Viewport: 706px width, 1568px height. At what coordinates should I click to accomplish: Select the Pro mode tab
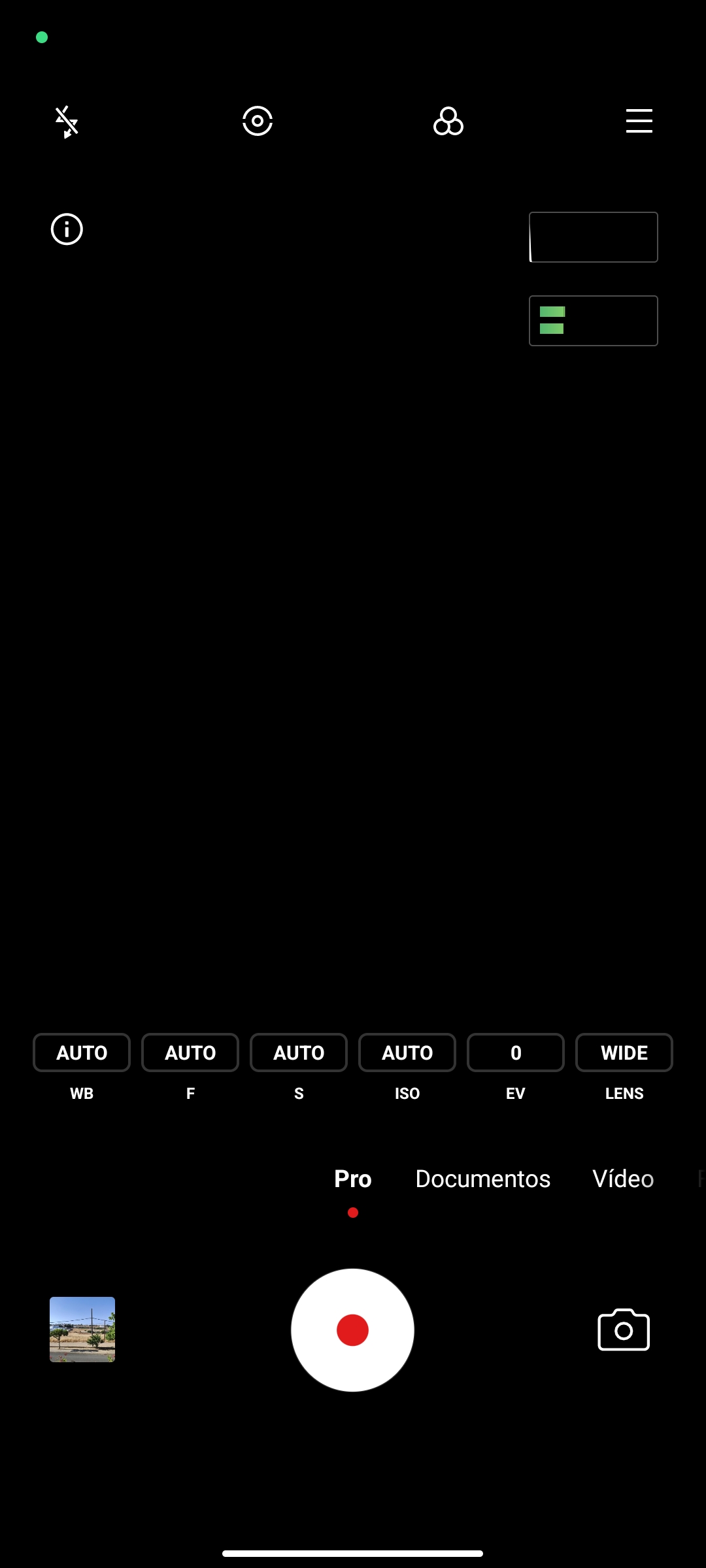click(353, 1179)
